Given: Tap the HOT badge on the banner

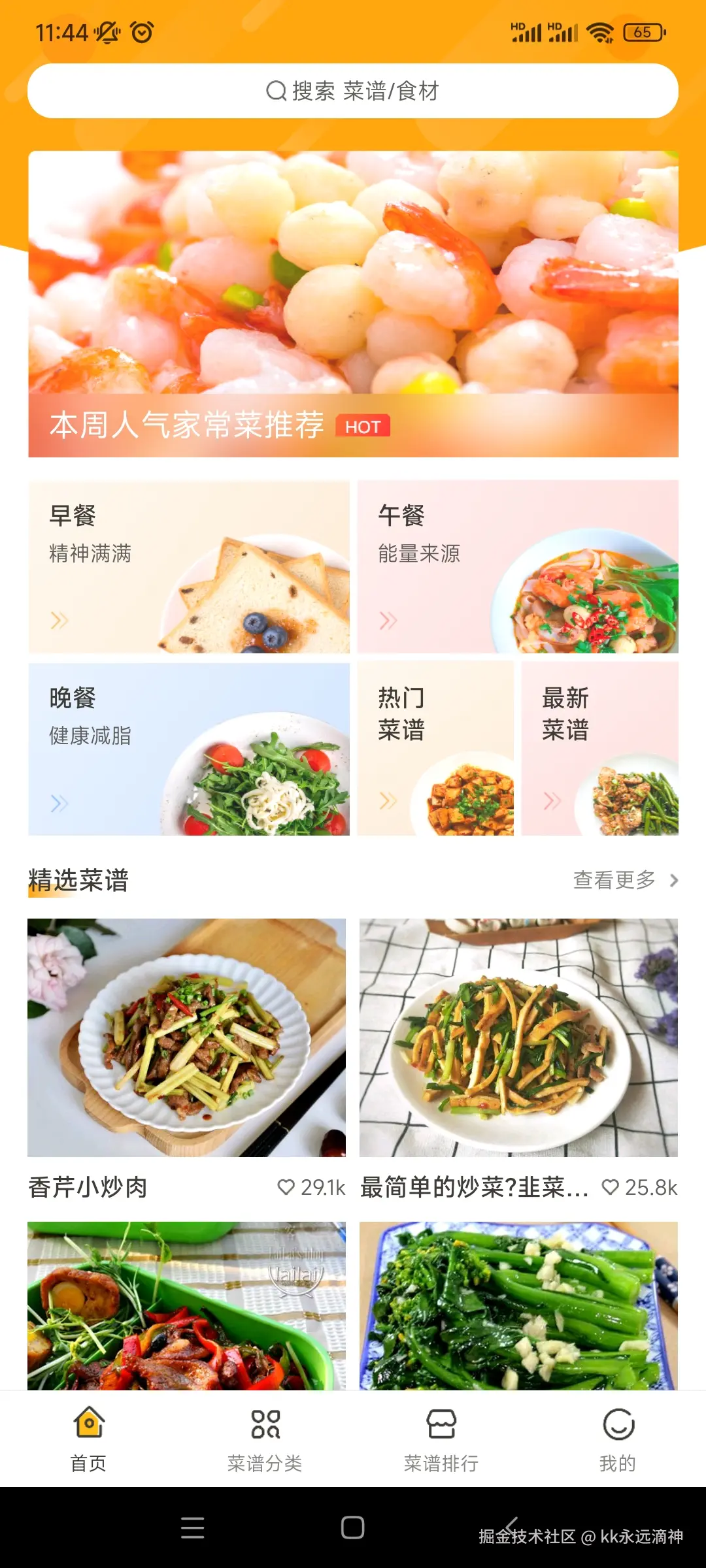Looking at the screenshot, I should (363, 427).
